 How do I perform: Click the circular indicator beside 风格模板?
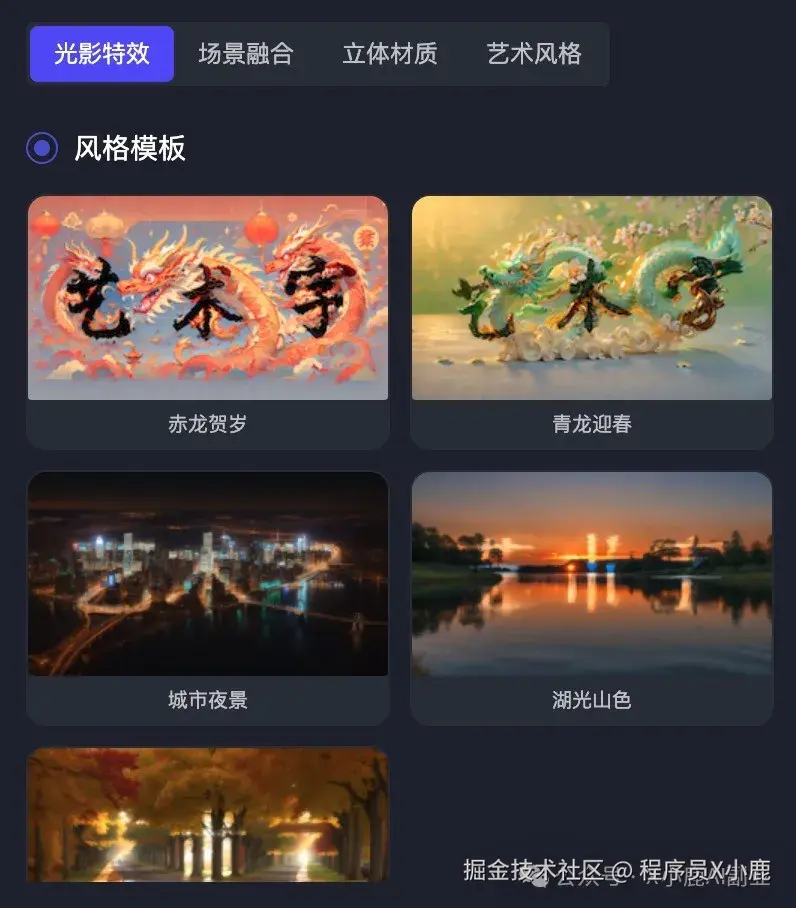coord(41,146)
